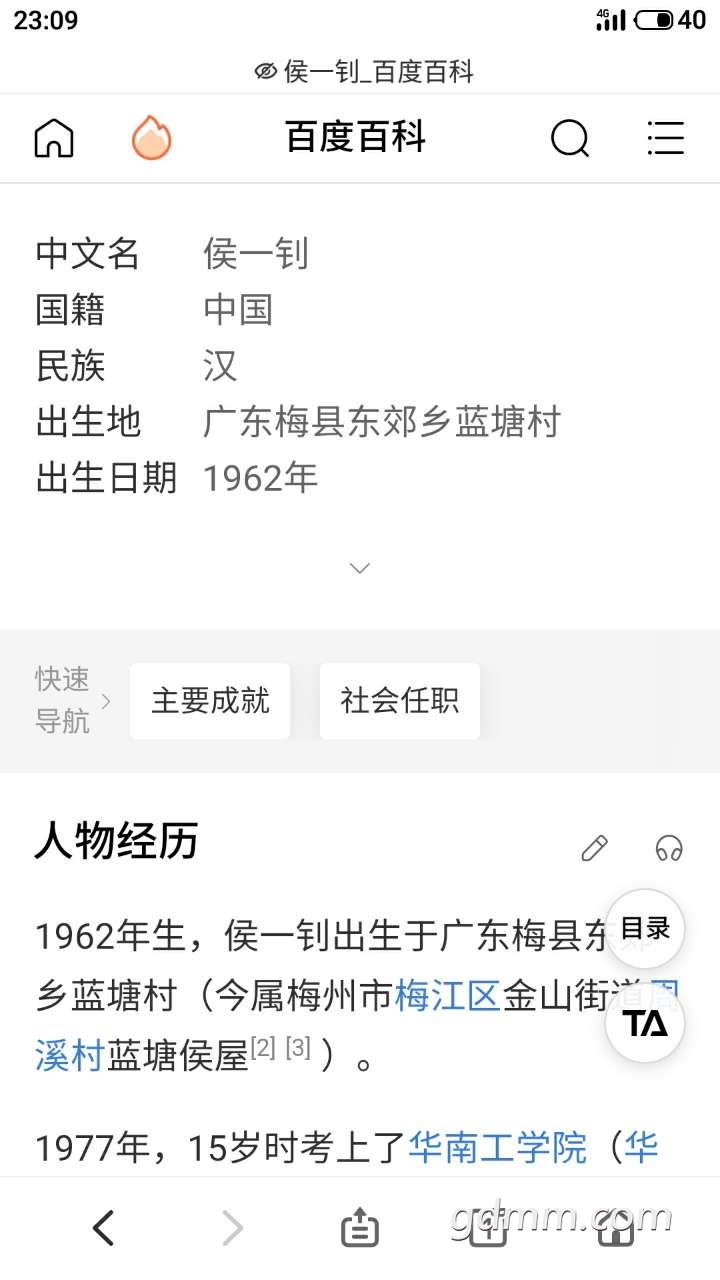This screenshot has width=720, height=1280.
Task: Open reference footnote [2]
Action: [263, 1048]
